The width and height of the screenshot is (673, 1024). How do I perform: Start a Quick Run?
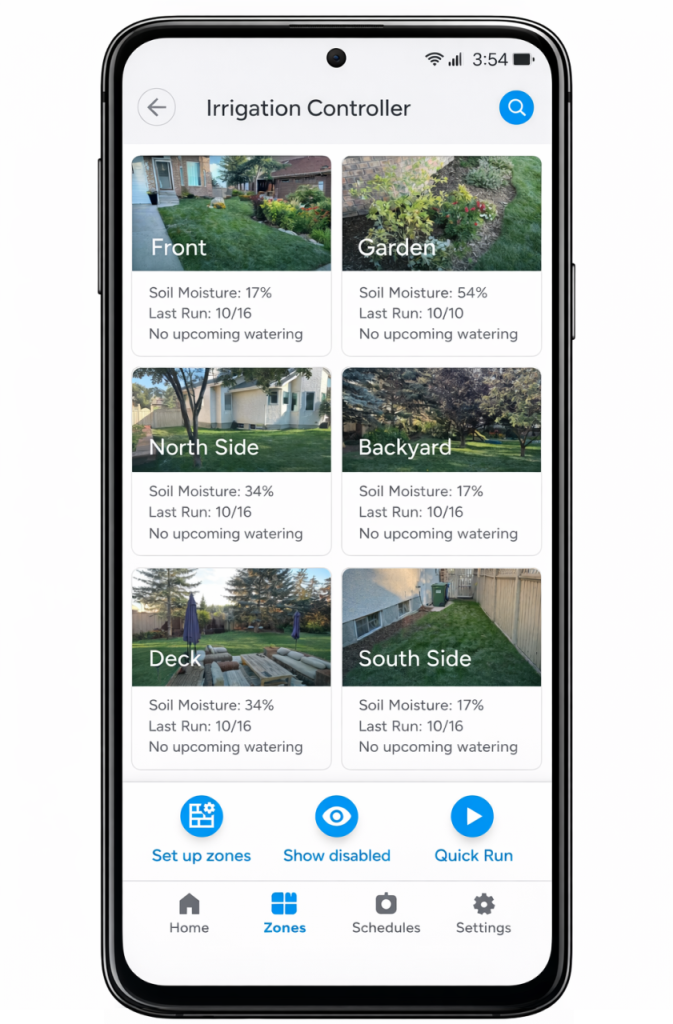pos(473,830)
